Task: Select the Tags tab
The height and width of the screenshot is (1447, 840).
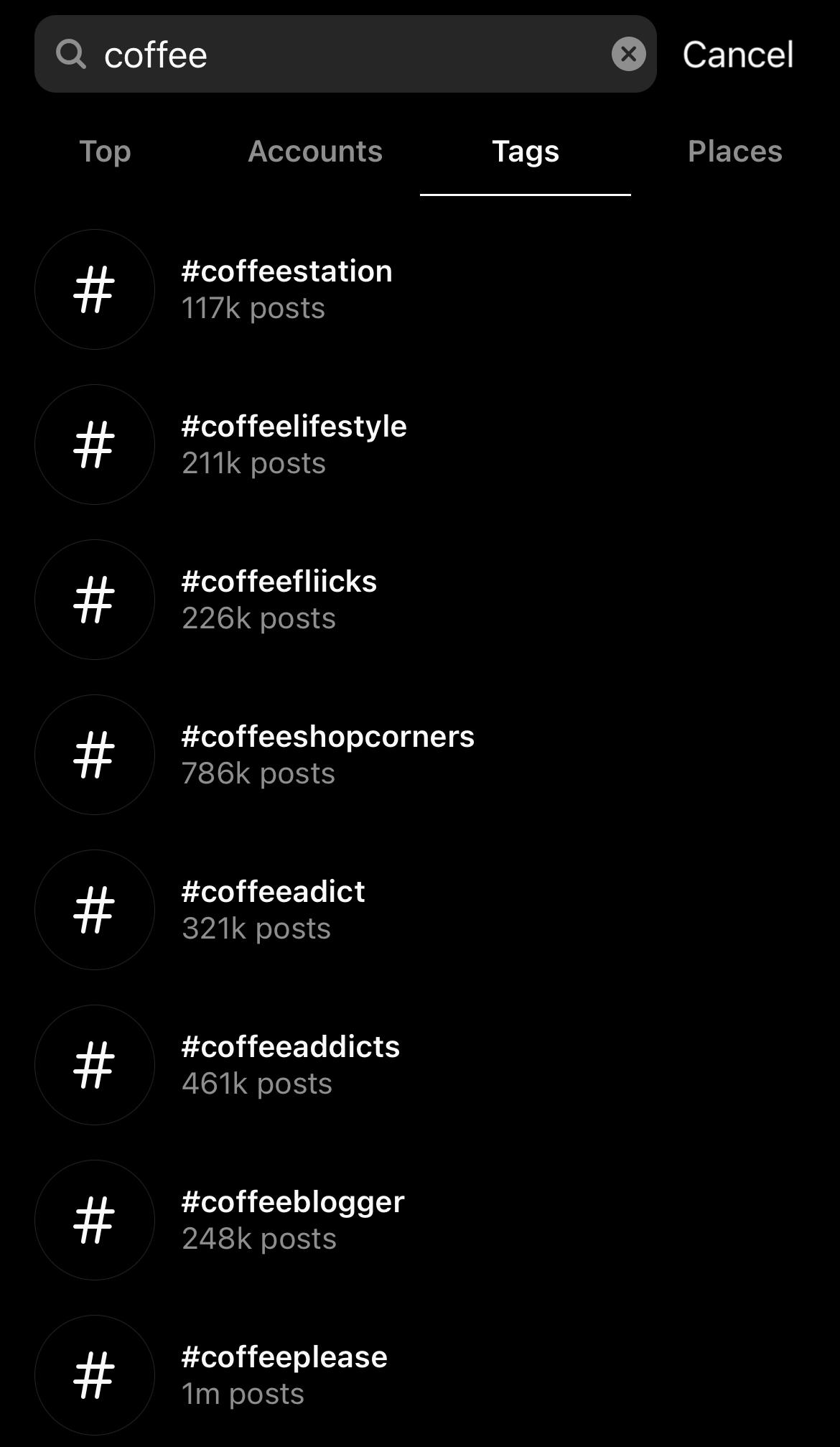Action: [x=525, y=152]
